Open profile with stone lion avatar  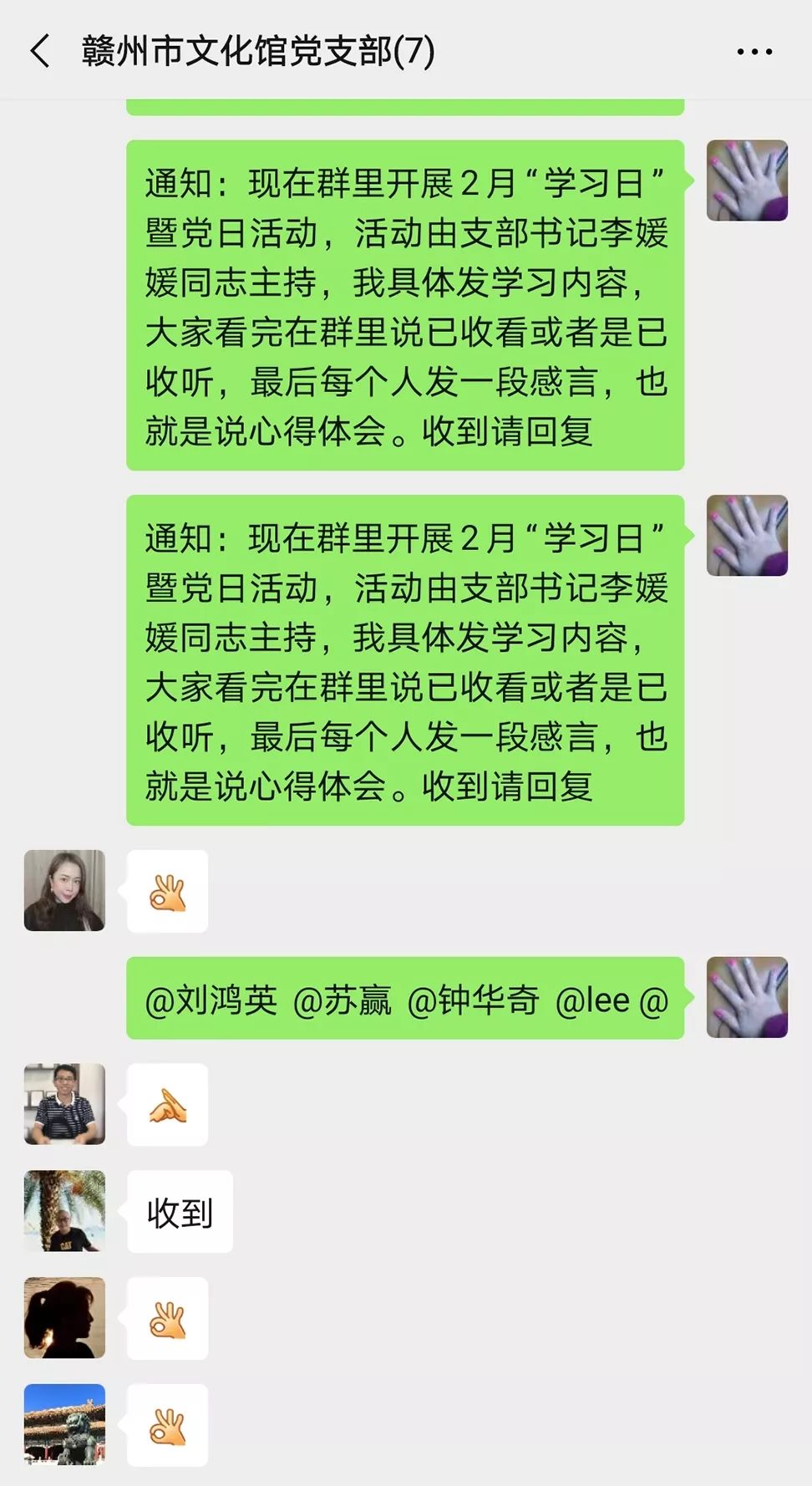coord(64,1425)
